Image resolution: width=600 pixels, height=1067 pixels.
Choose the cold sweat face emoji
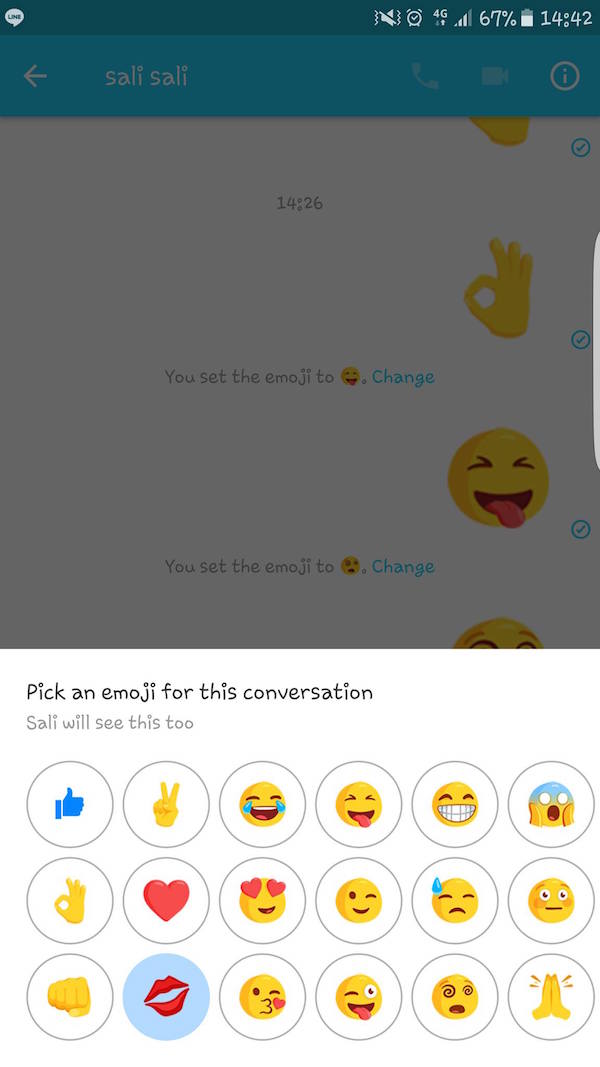pyautogui.click(x=455, y=900)
